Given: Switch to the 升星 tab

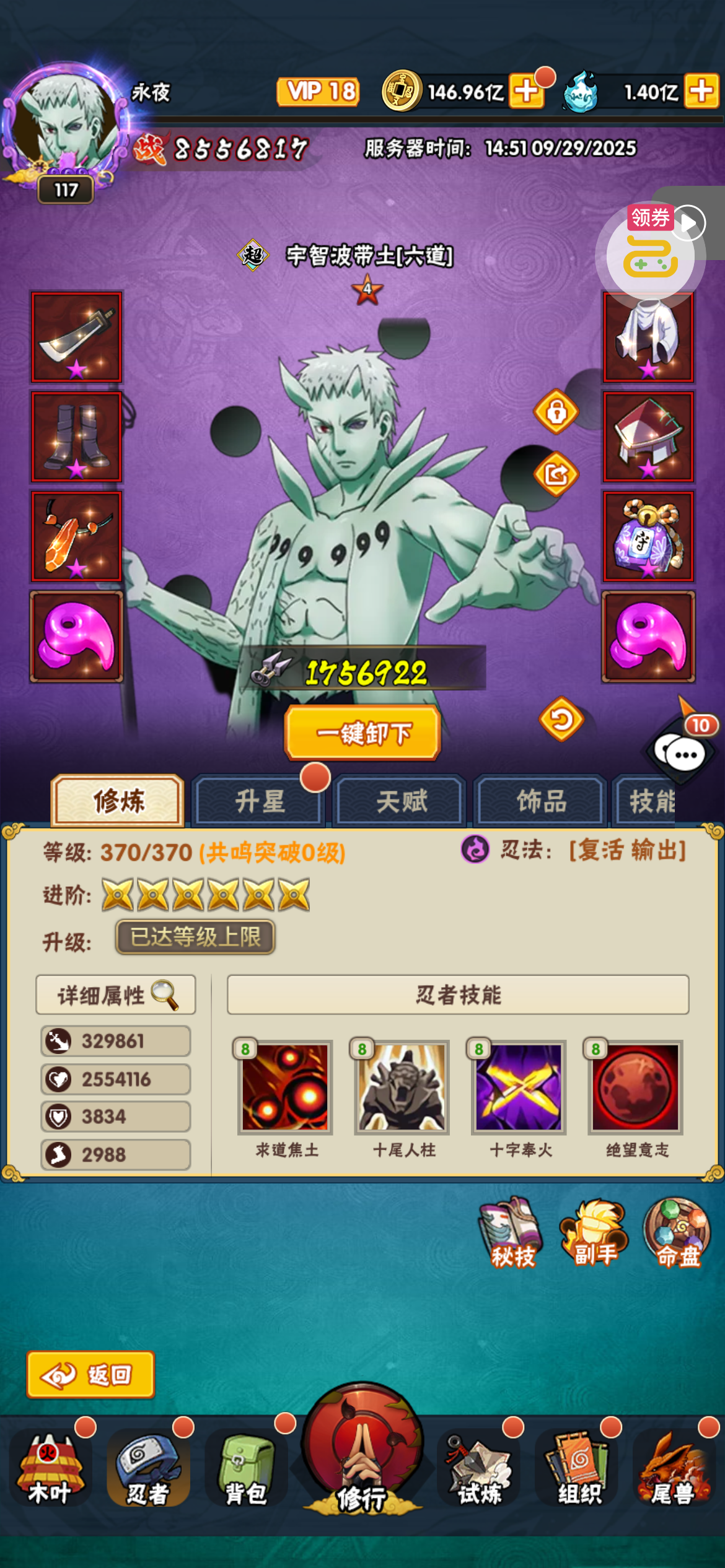Looking at the screenshot, I should [260, 801].
